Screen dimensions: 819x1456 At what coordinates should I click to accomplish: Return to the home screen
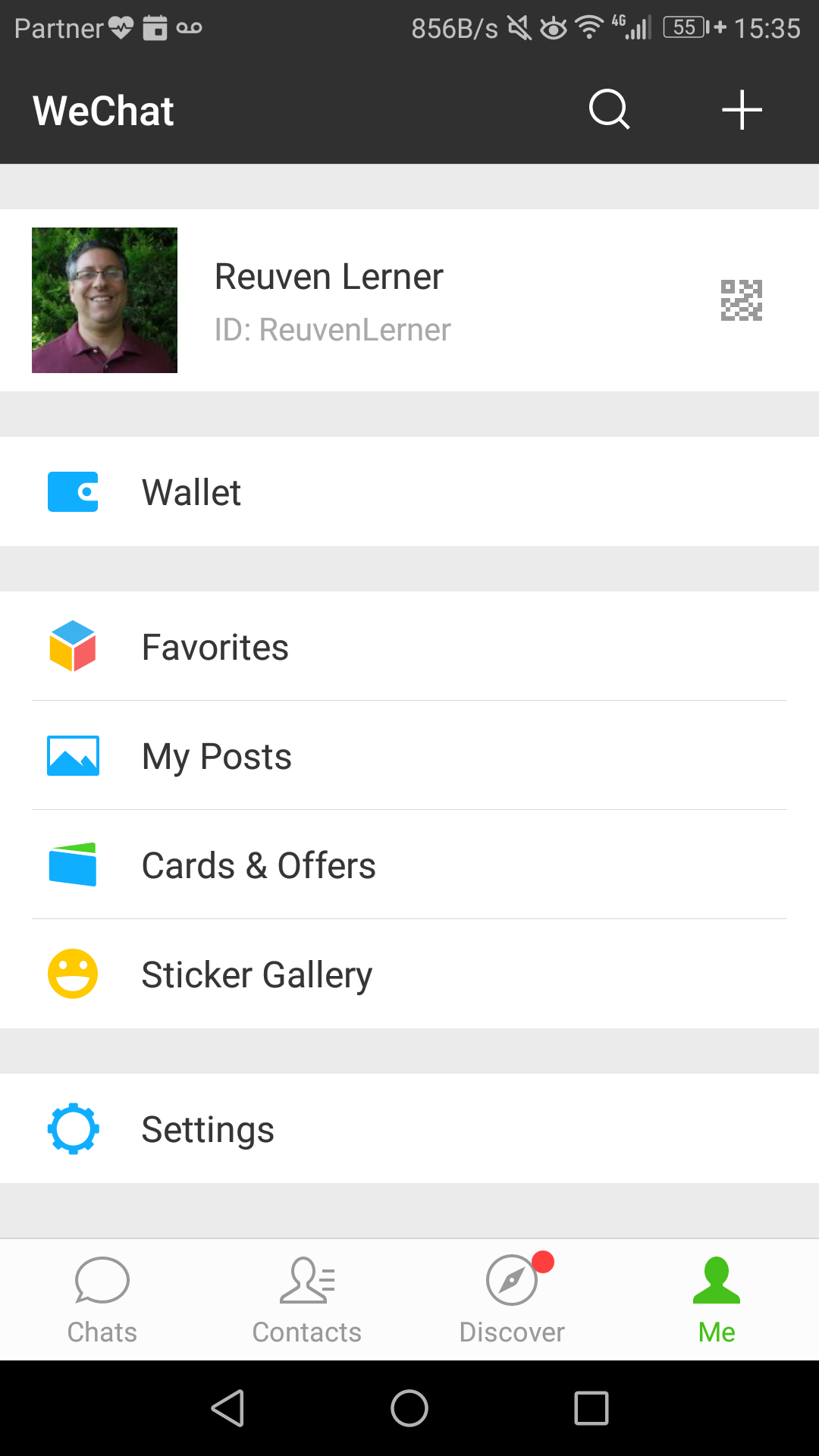tap(409, 1408)
